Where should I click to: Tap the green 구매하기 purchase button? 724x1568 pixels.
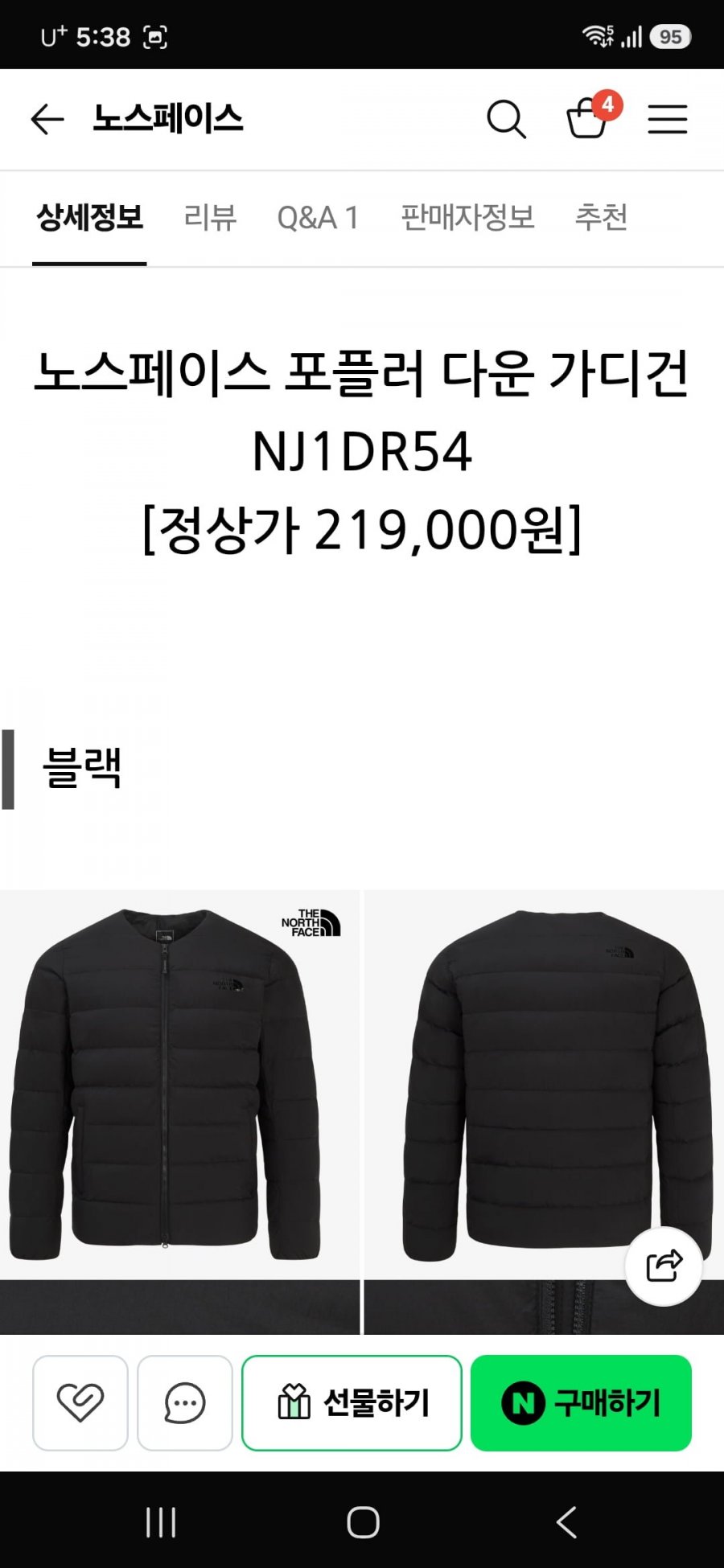(581, 1402)
